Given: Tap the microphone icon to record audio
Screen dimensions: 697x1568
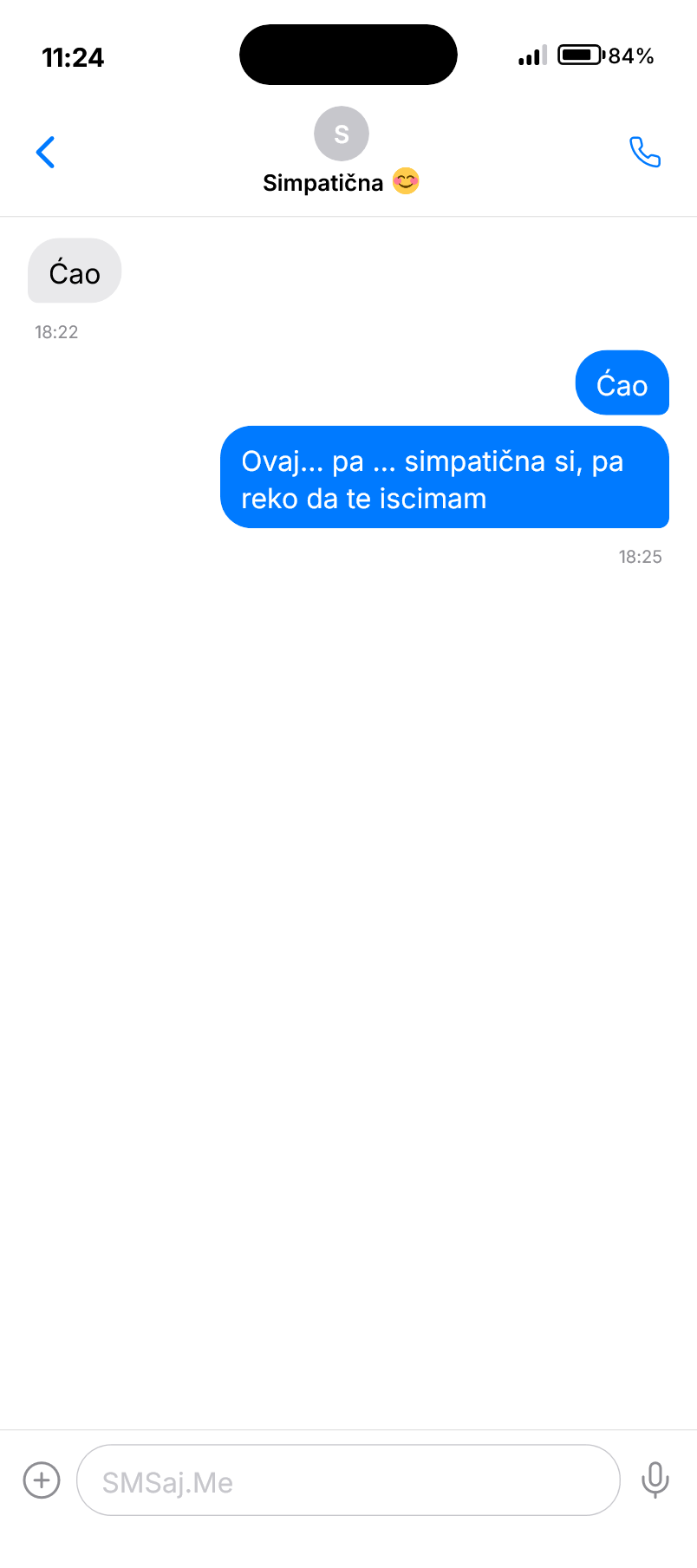Looking at the screenshot, I should [655, 1480].
